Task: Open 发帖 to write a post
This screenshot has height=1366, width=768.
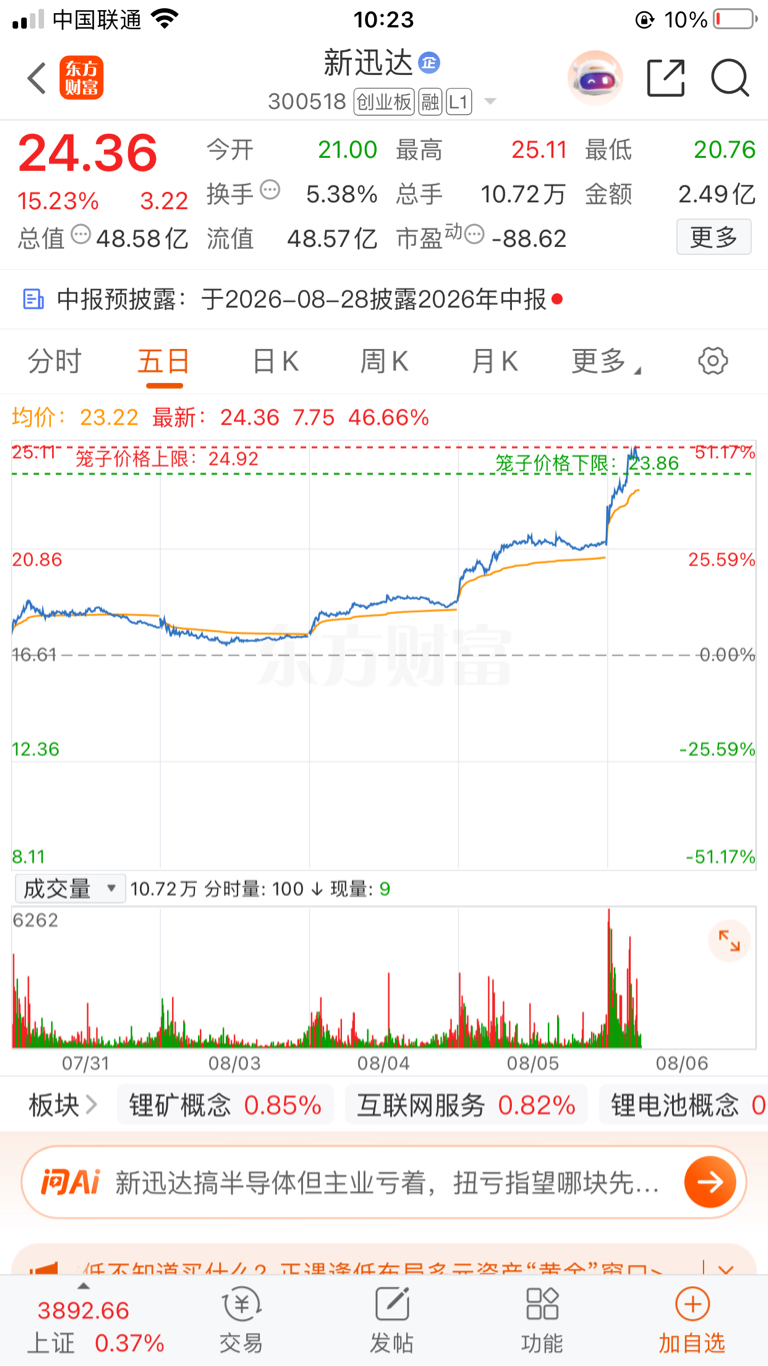Action: 391,1320
